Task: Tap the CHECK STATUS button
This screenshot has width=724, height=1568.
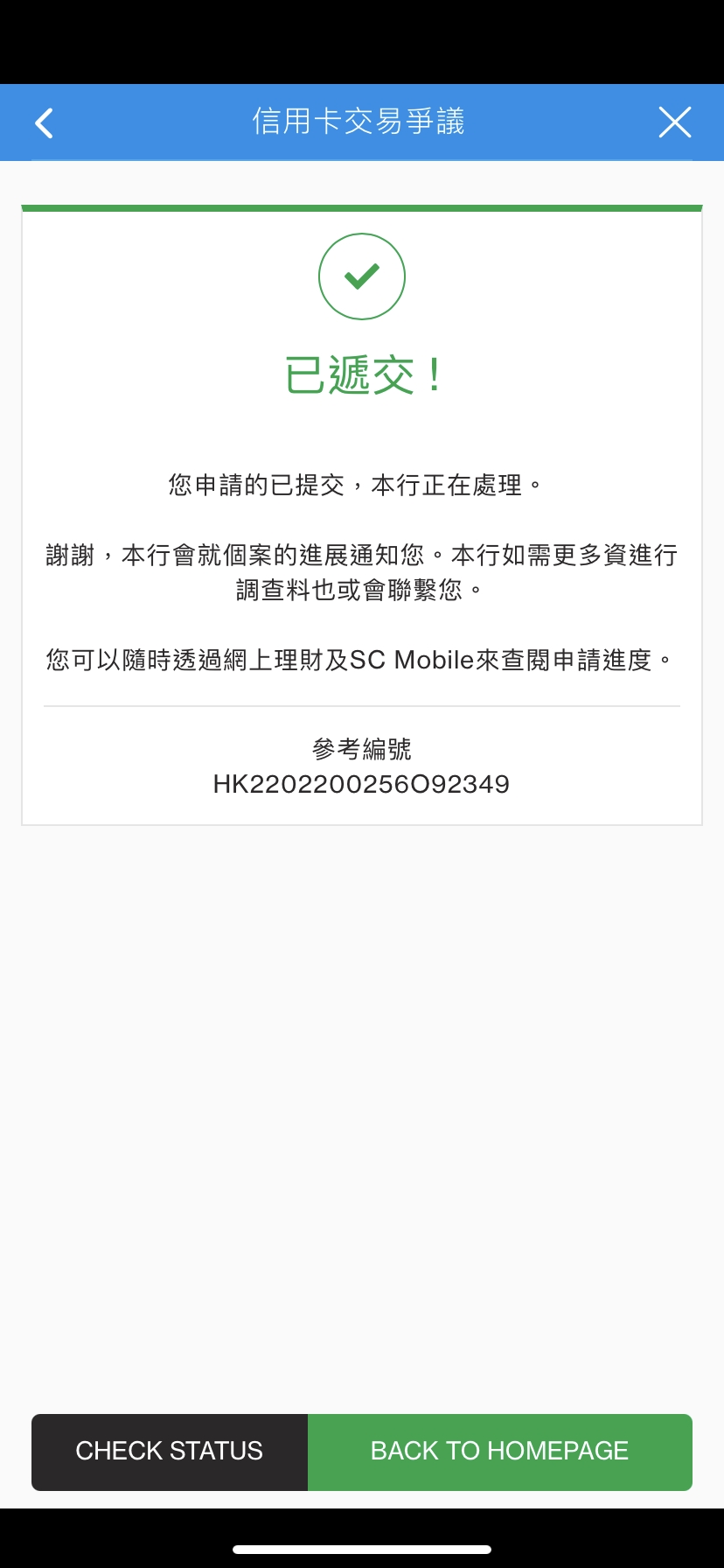Action: [x=170, y=1451]
